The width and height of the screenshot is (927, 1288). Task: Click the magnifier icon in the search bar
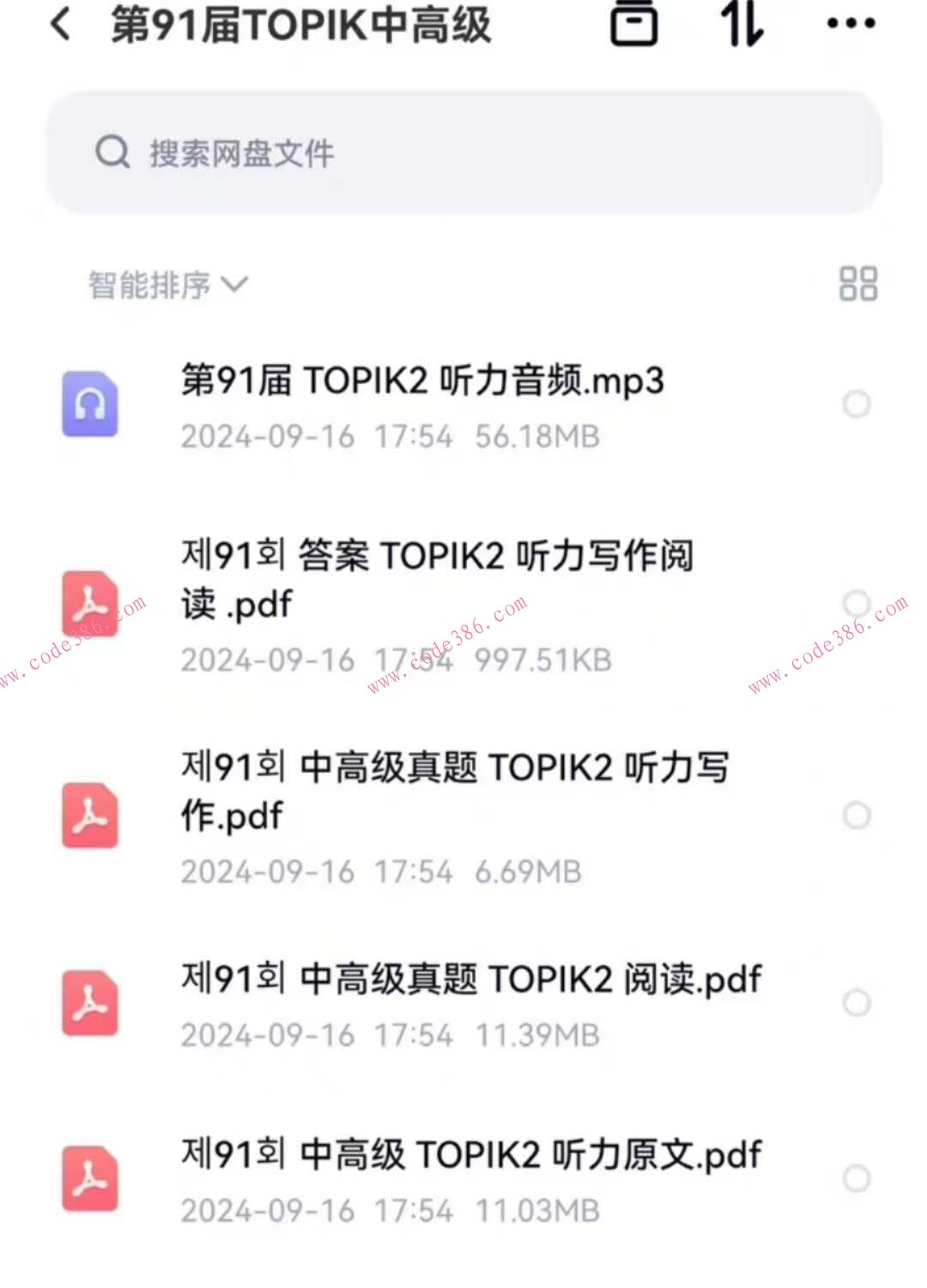pyautogui.click(x=112, y=152)
